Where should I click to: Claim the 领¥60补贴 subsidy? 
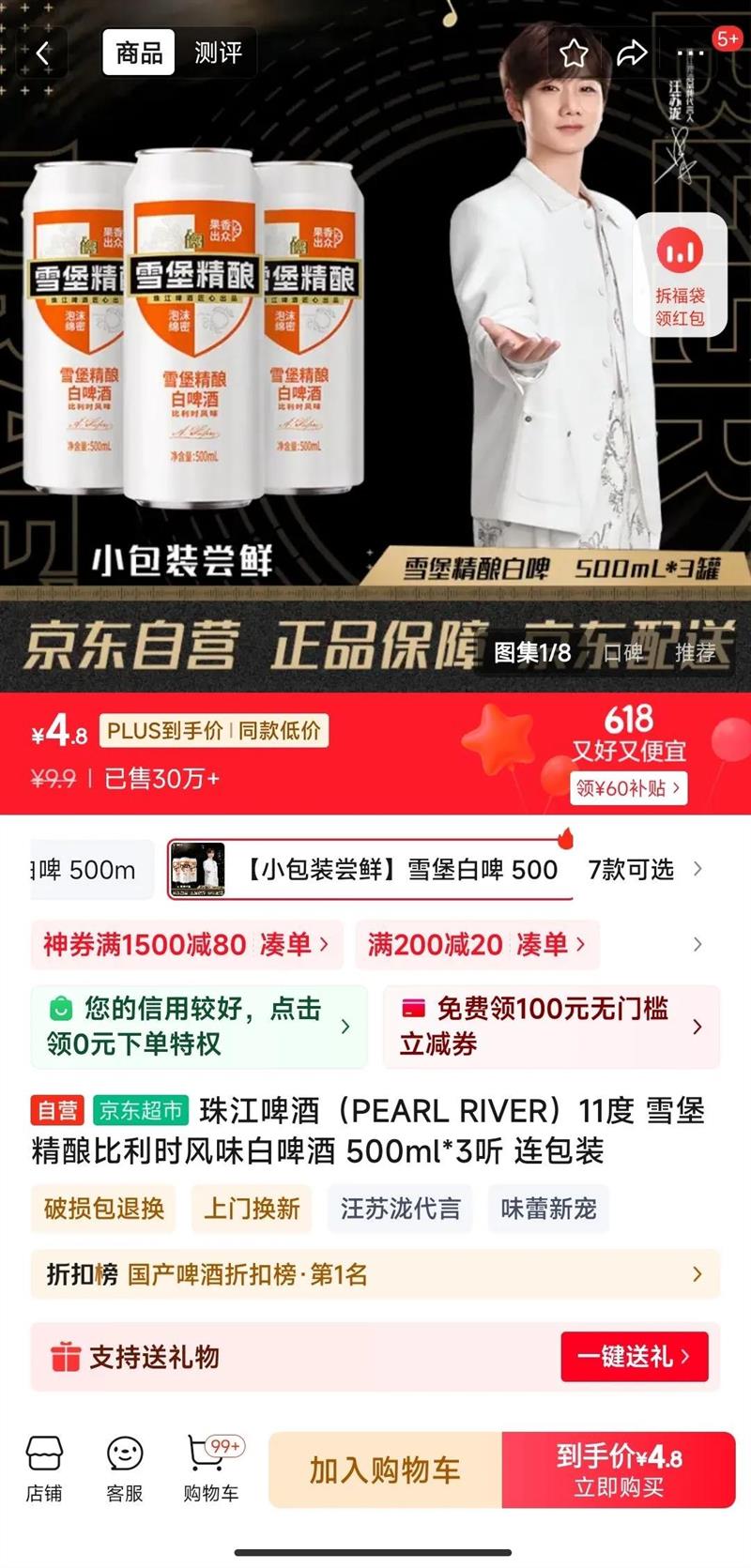pos(628,788)
